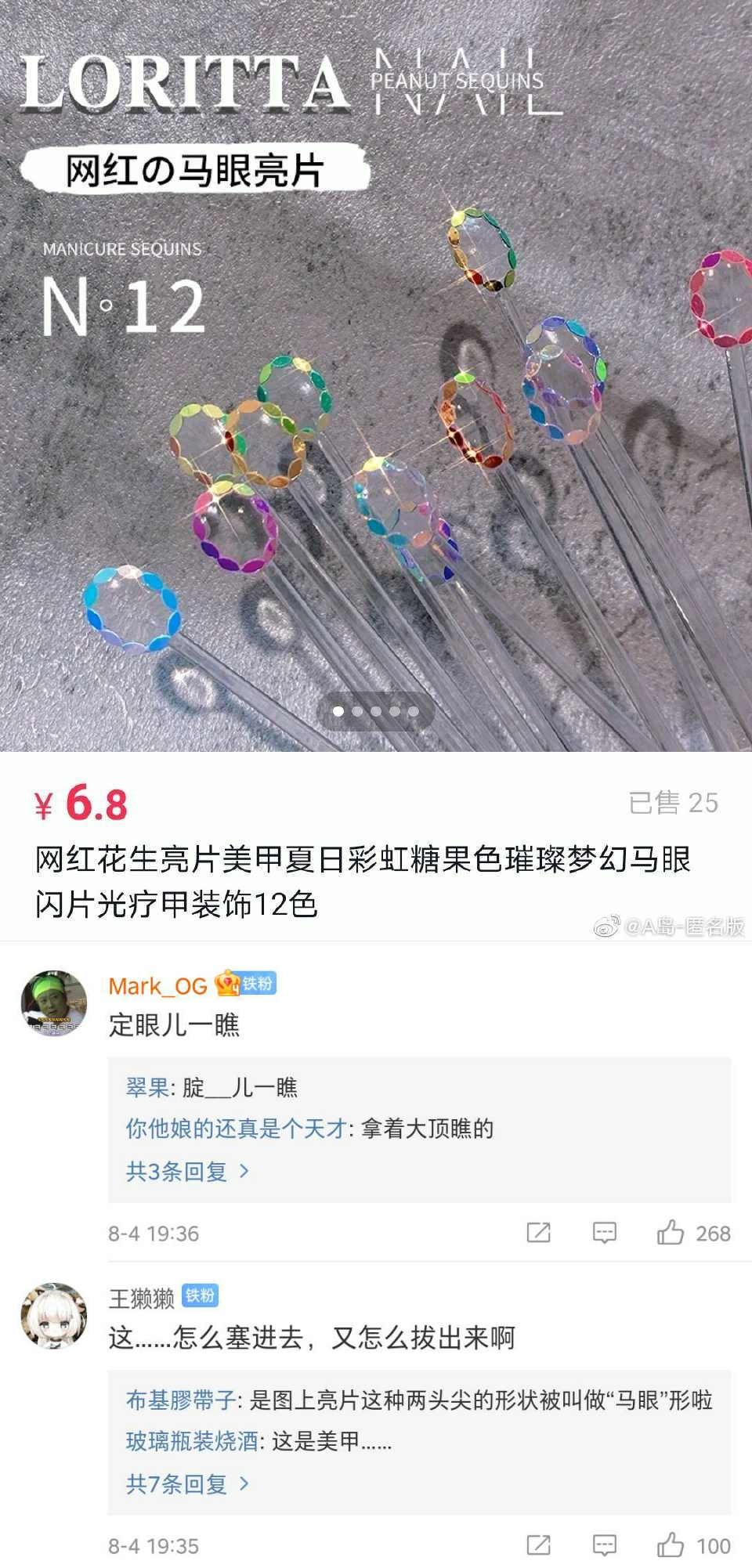Image resolution: width=752 pixels, height=1568 pixels.
Task: Like Mark_OG's comment
Action: click(x=671, y=1233)
